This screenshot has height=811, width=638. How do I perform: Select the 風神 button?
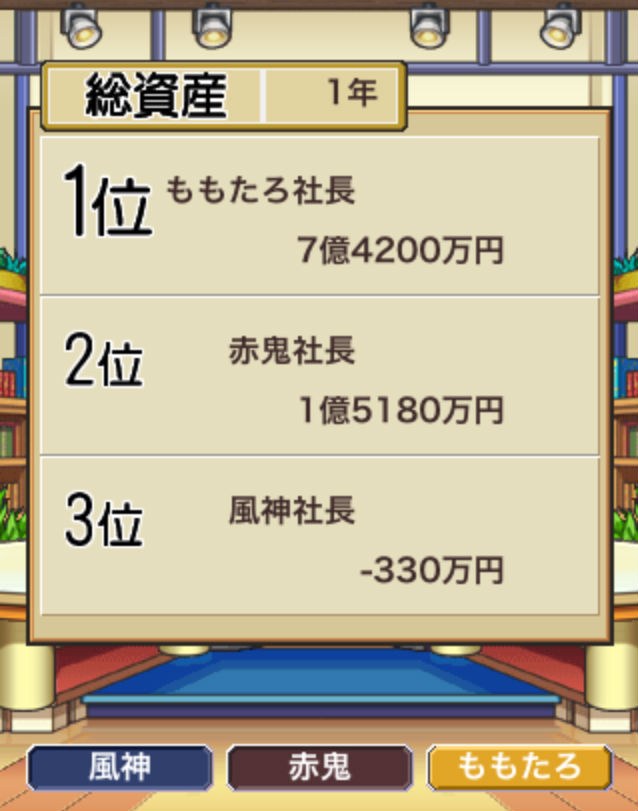[x=119, y=768]
